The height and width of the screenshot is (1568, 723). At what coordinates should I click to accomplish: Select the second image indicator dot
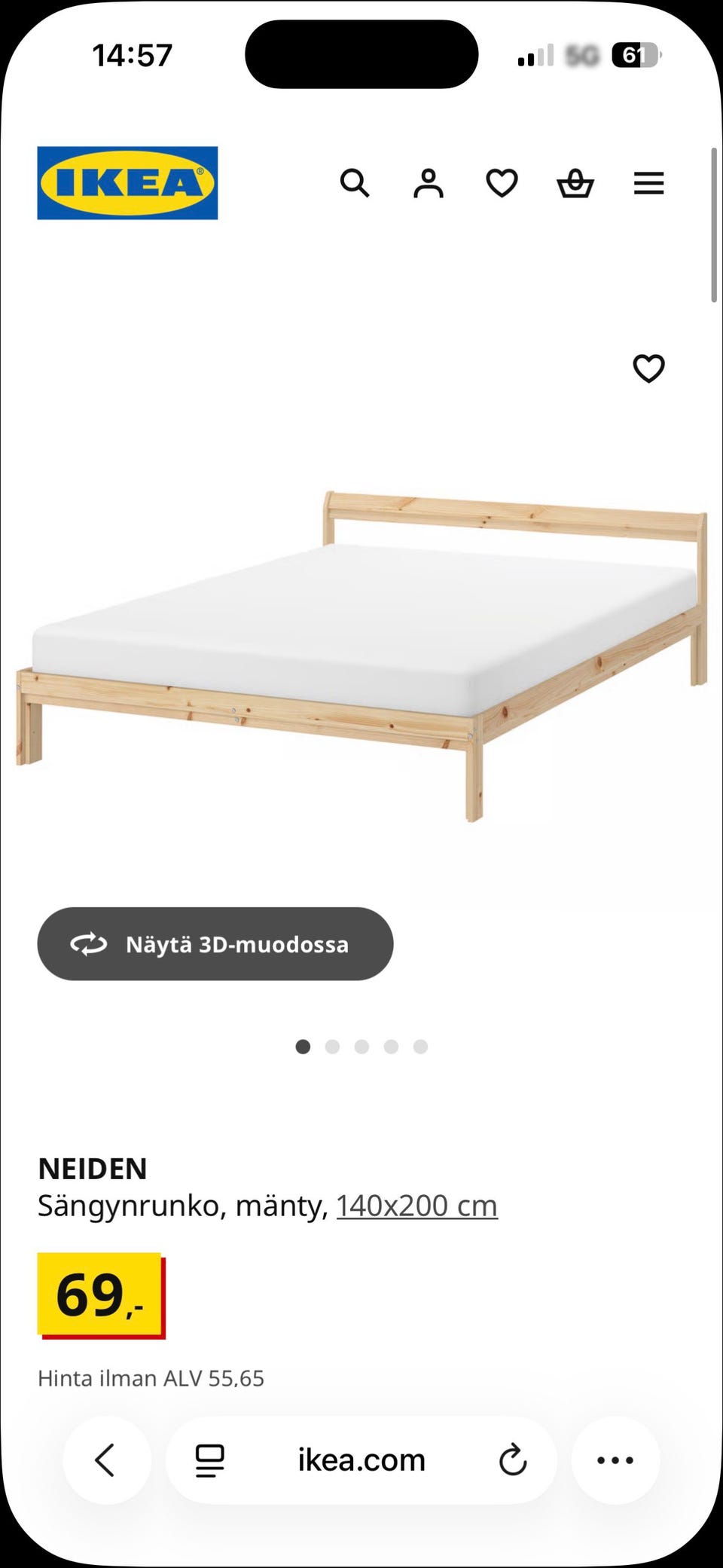point(332,1047)
